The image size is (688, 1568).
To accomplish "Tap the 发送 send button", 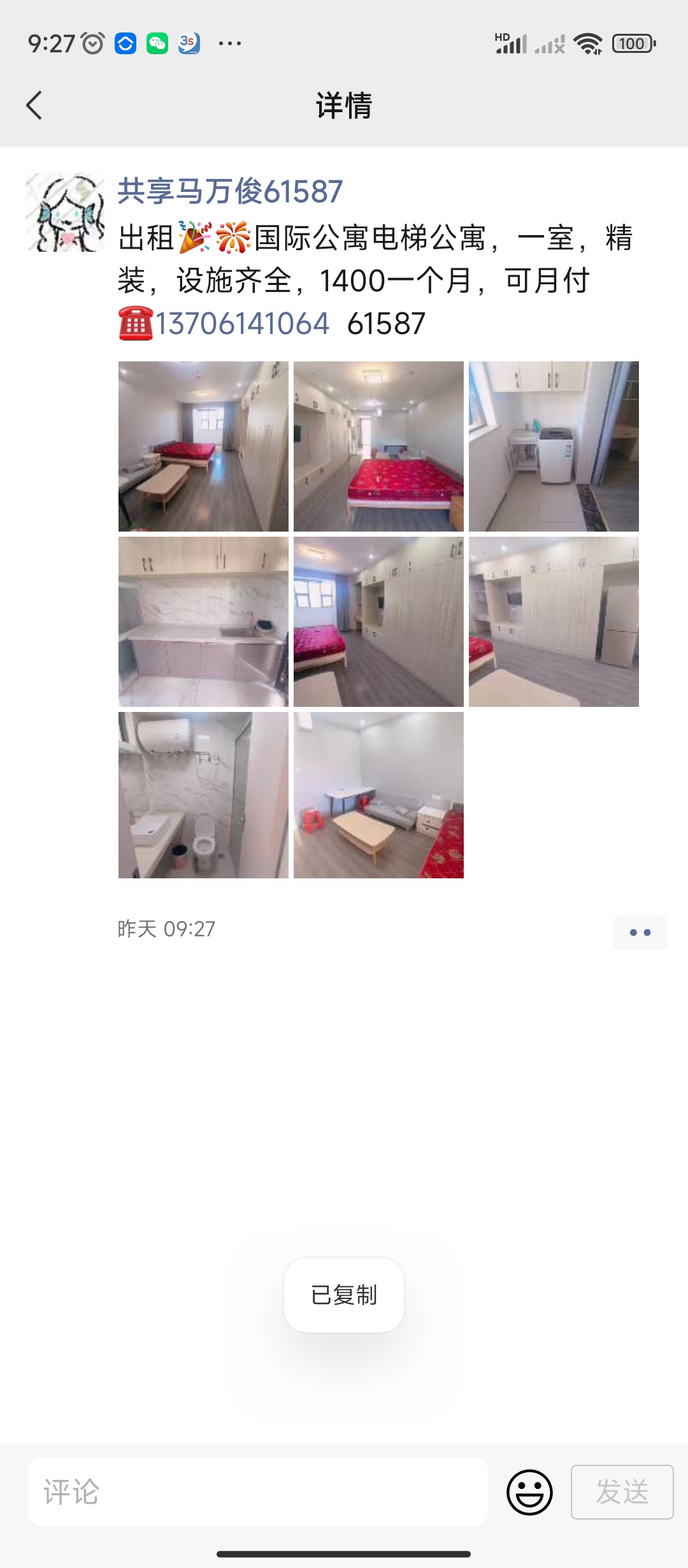I will tap(622, 1492).
